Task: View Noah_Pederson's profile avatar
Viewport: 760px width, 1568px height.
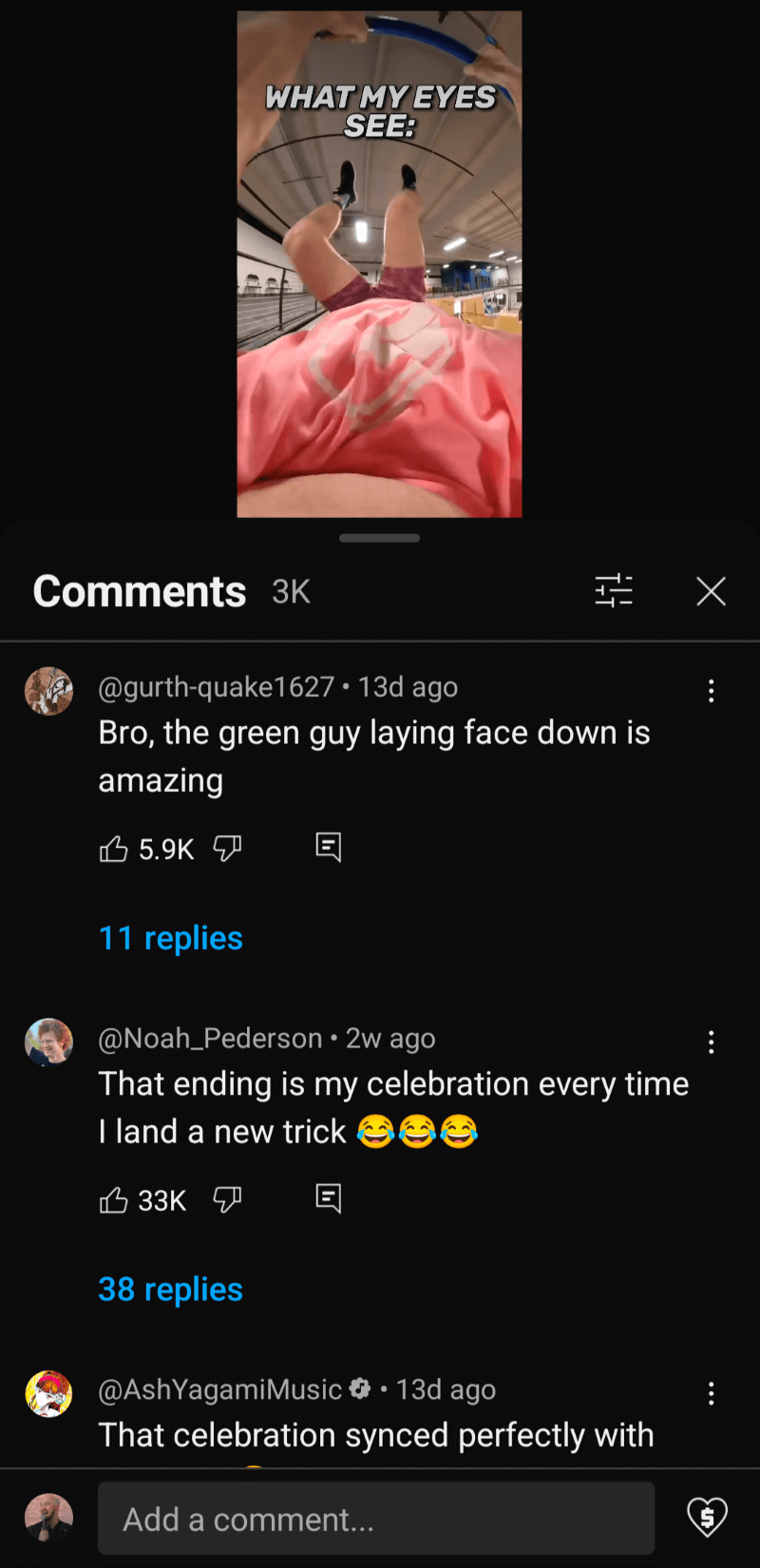Action: tap(48, 1042)
